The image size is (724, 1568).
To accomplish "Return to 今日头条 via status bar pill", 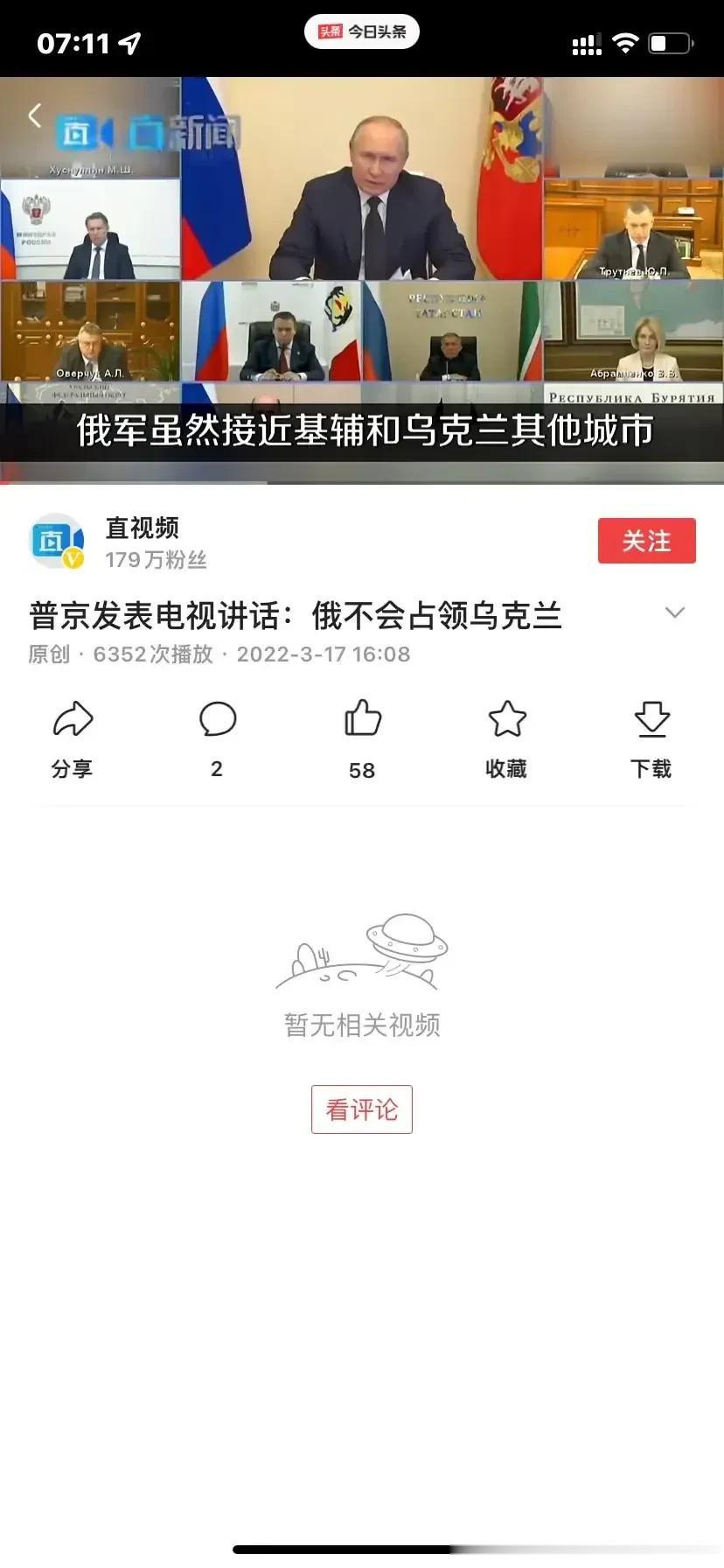I will 362,32.
